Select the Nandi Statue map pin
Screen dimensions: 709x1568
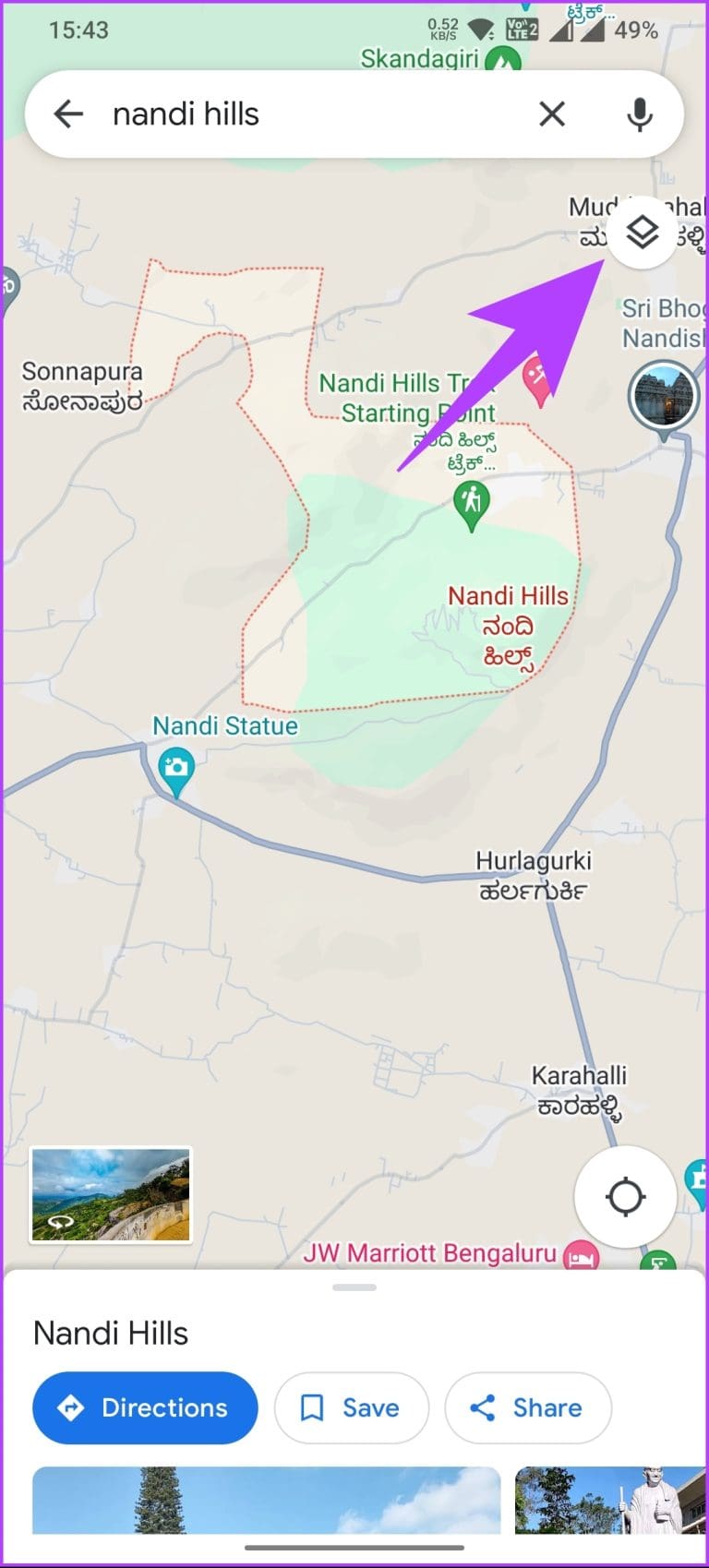tap(175, 769)
